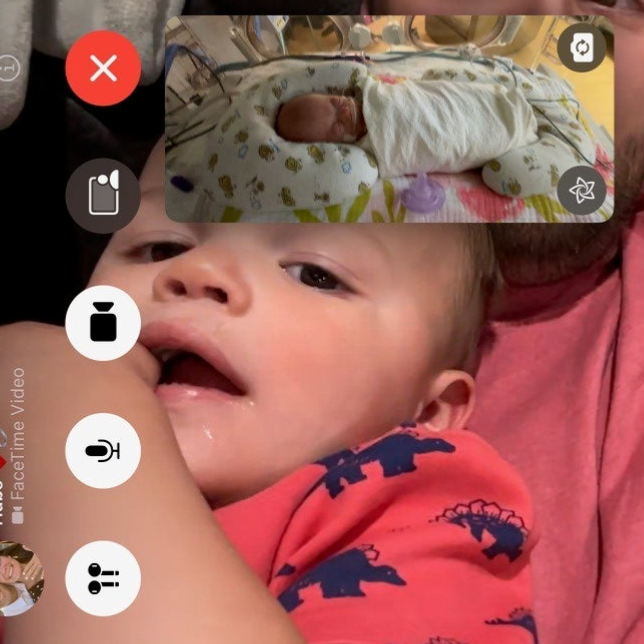Viewport: 644px width, 644px height.
Task: End the FaceTime call
Action: (103, 69)
